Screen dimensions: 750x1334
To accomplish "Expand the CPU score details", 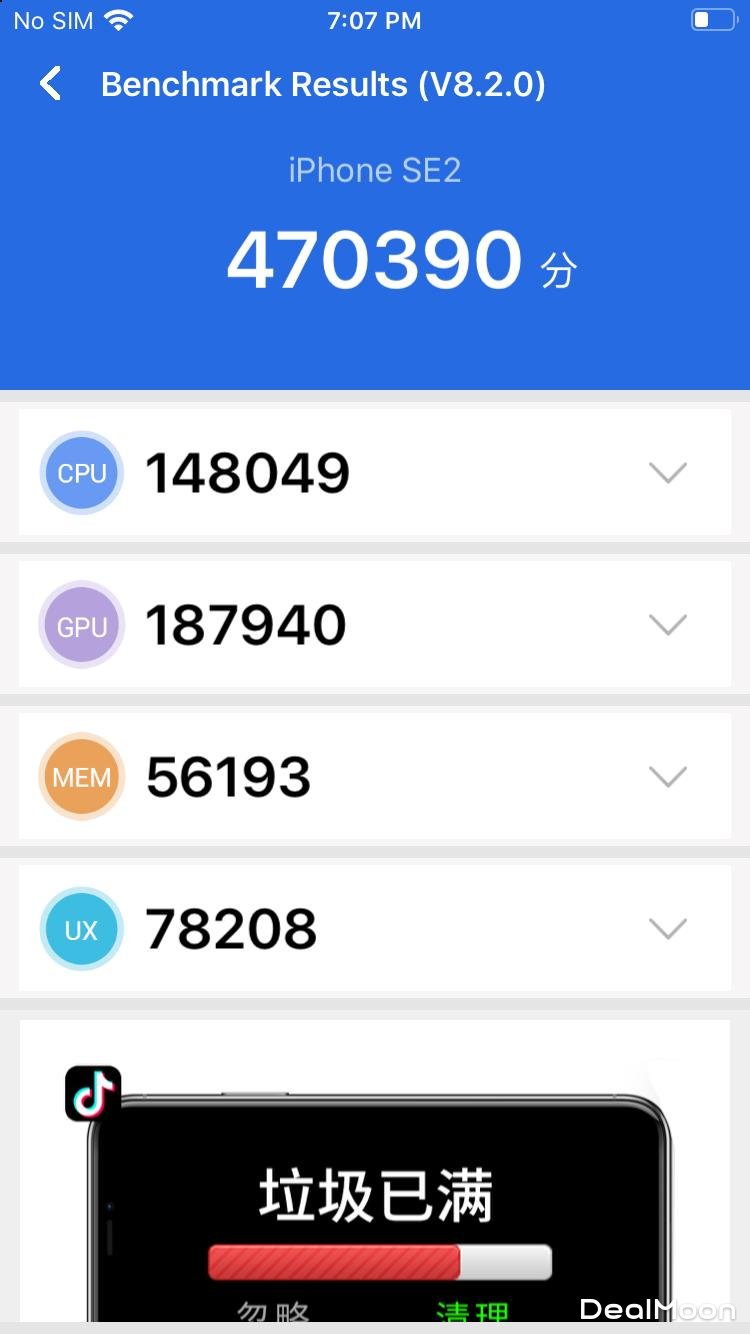I will 667,473.
